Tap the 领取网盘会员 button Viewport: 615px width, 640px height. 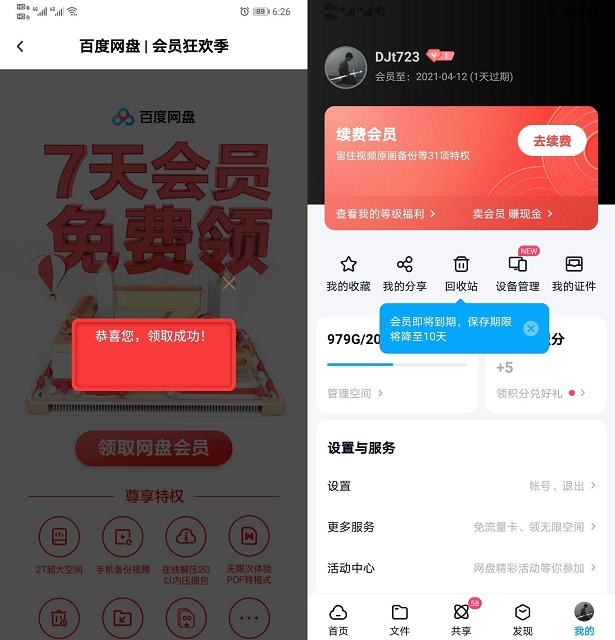tap(153, 448)
